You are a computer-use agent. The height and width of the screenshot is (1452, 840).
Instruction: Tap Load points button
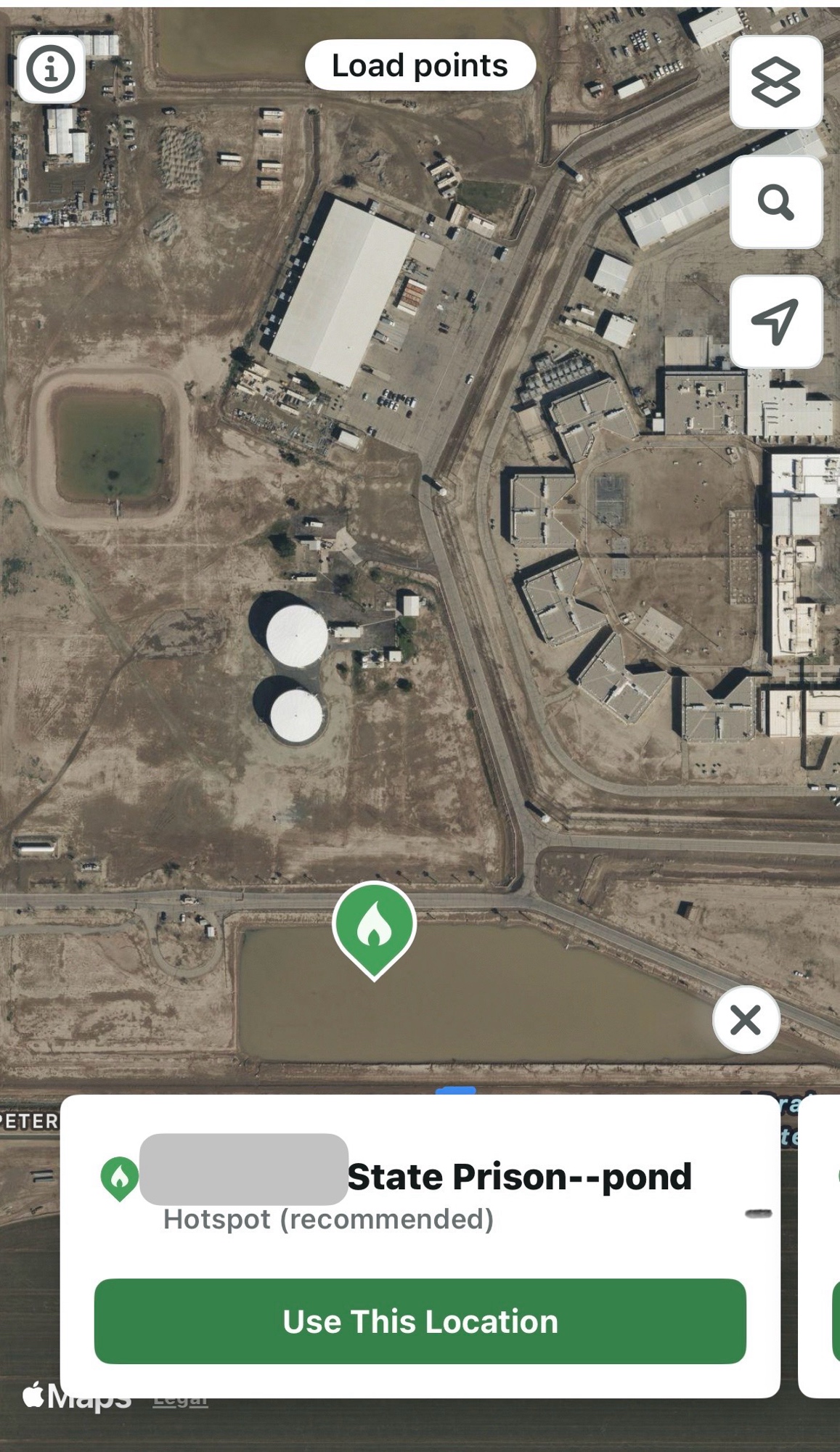pos(420,65)
